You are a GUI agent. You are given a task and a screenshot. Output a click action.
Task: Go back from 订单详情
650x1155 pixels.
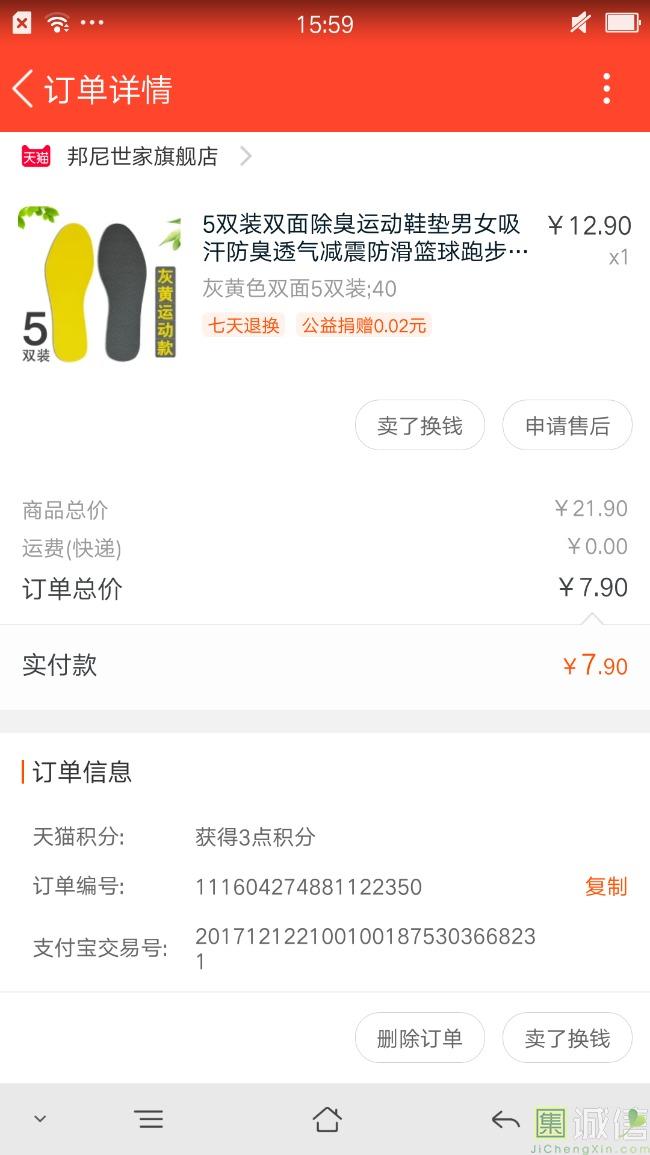24,89
